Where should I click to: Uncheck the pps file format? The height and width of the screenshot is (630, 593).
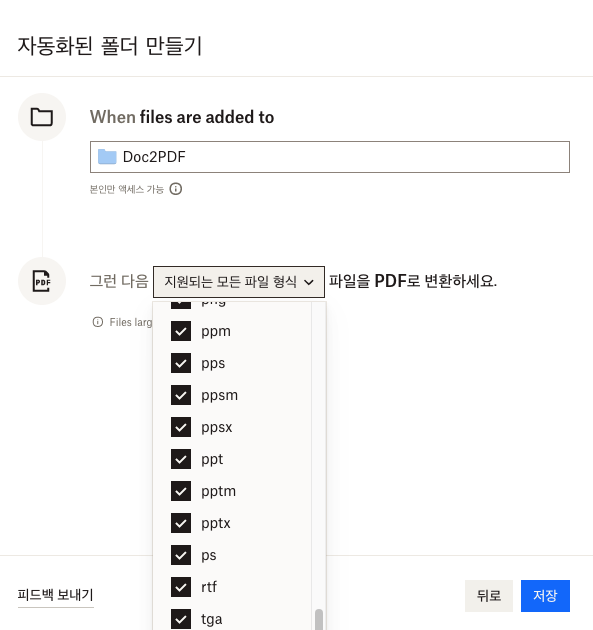pyautogui.click(x=181, y=363)
